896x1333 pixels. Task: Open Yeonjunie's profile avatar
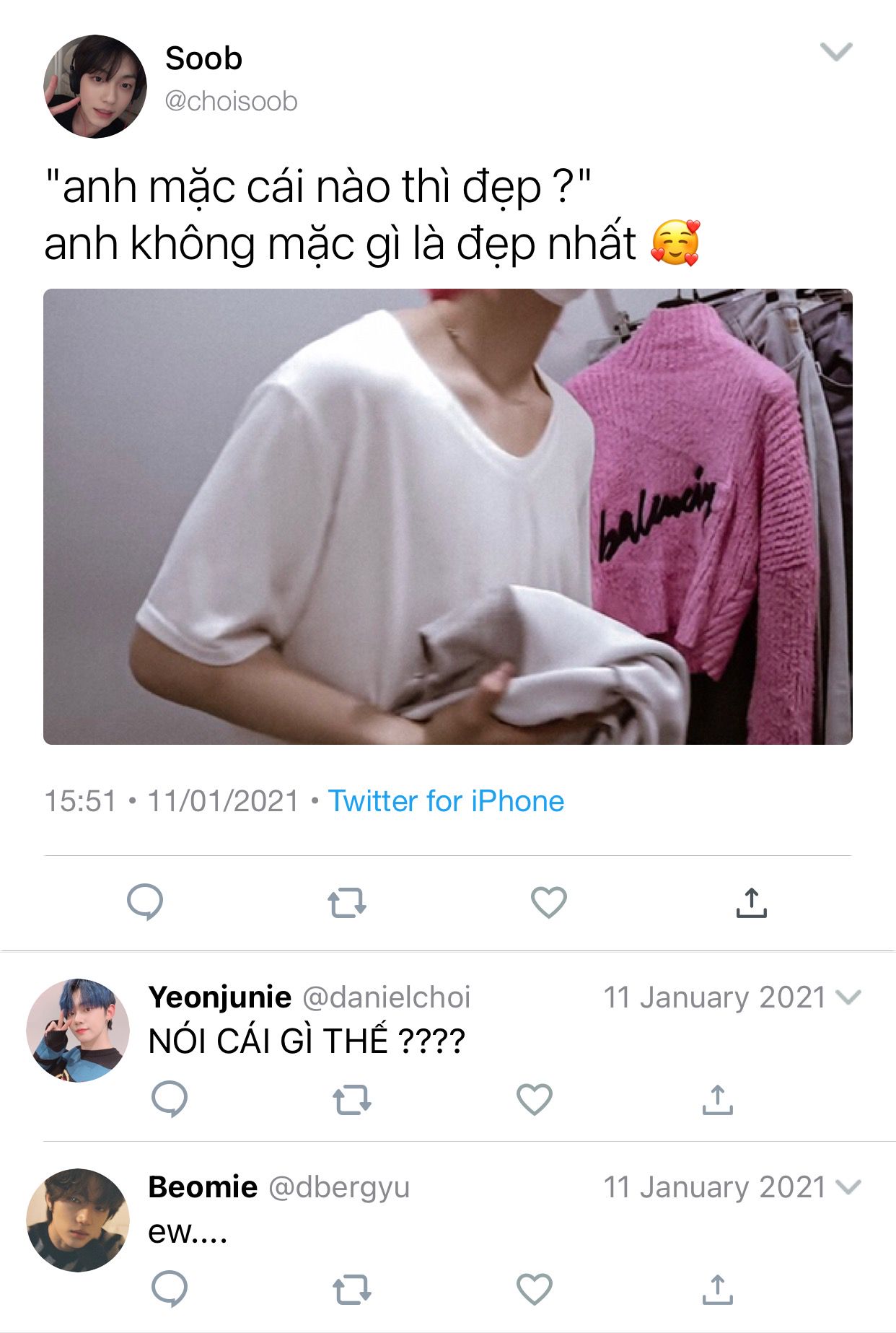coord(78,1030)
